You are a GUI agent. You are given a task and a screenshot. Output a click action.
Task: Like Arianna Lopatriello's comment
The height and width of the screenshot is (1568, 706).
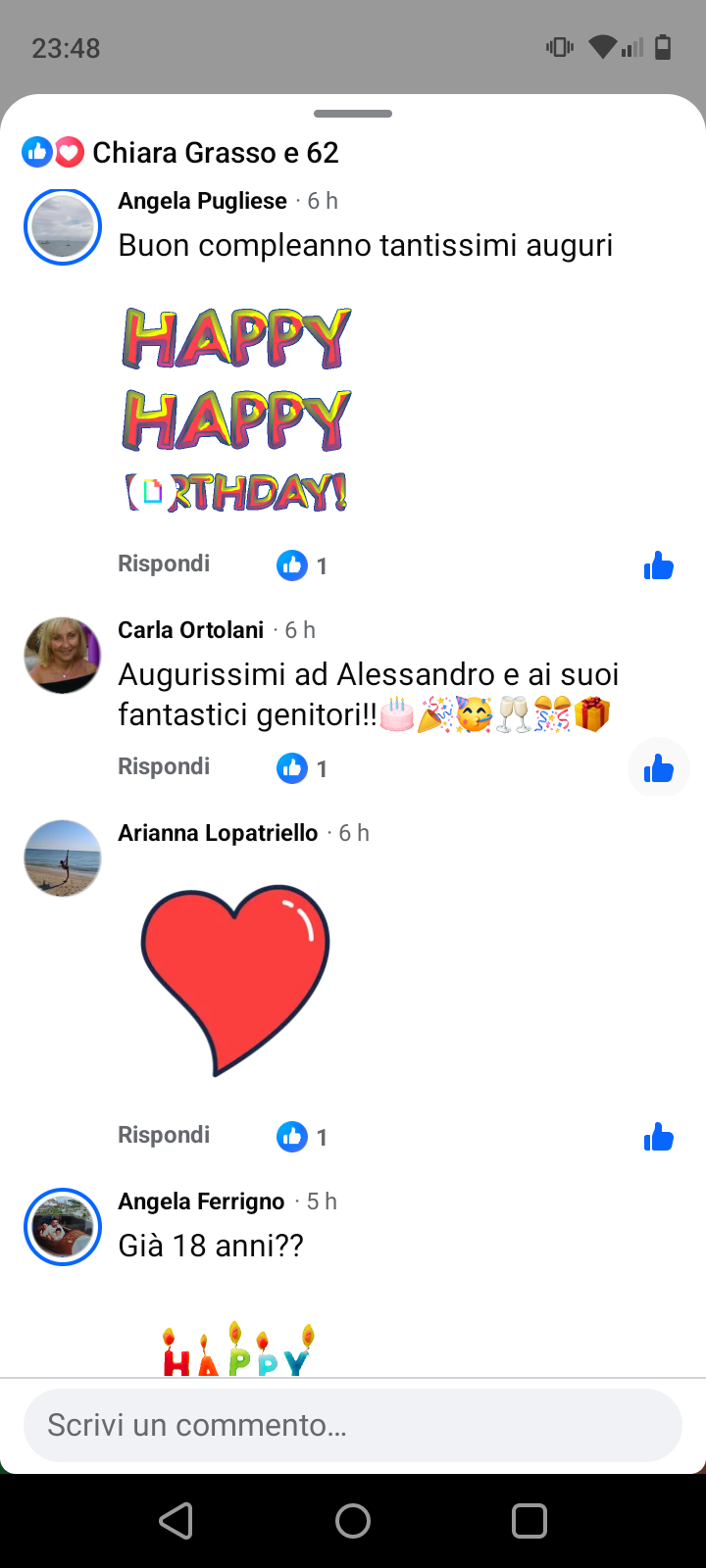click(658, 1137)
